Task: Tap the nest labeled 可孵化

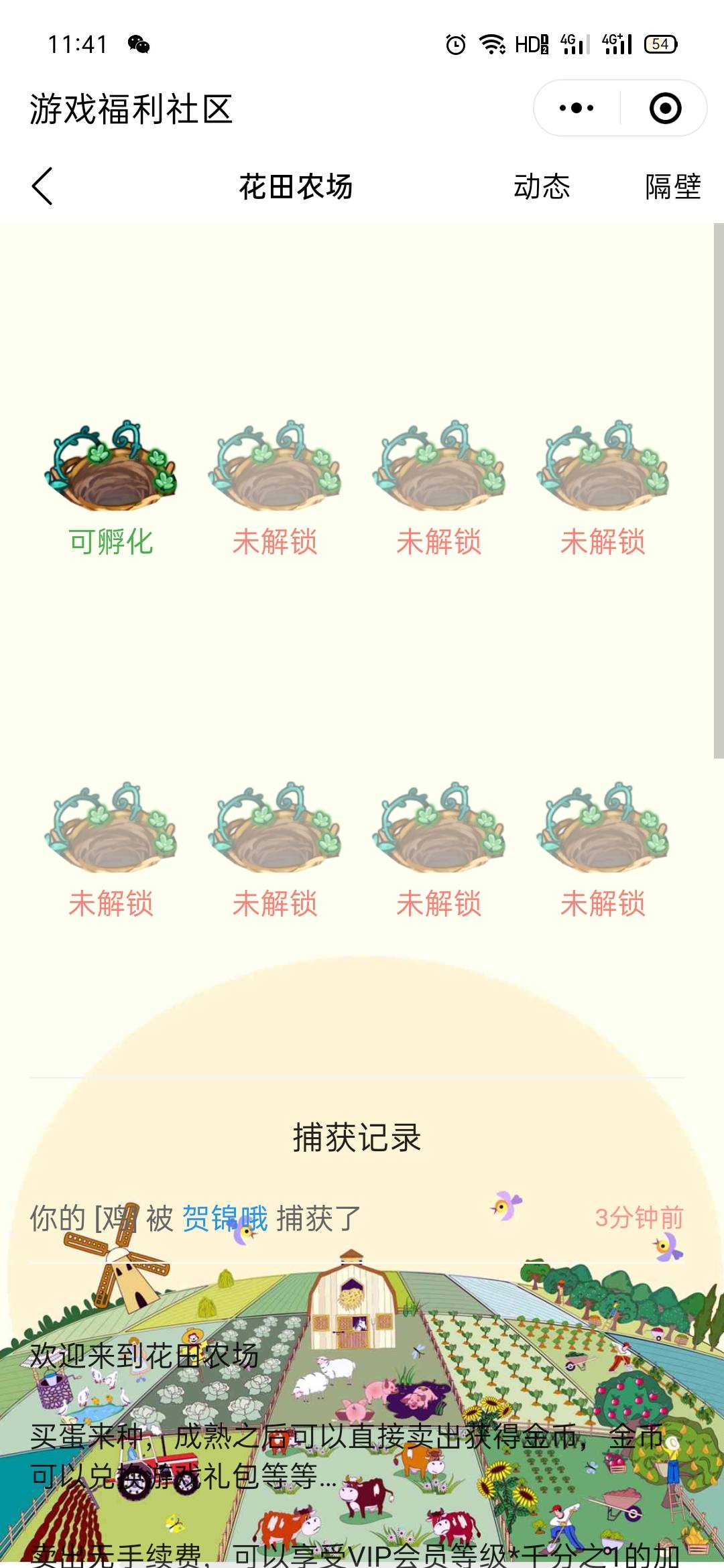Action: coord(111,467)
